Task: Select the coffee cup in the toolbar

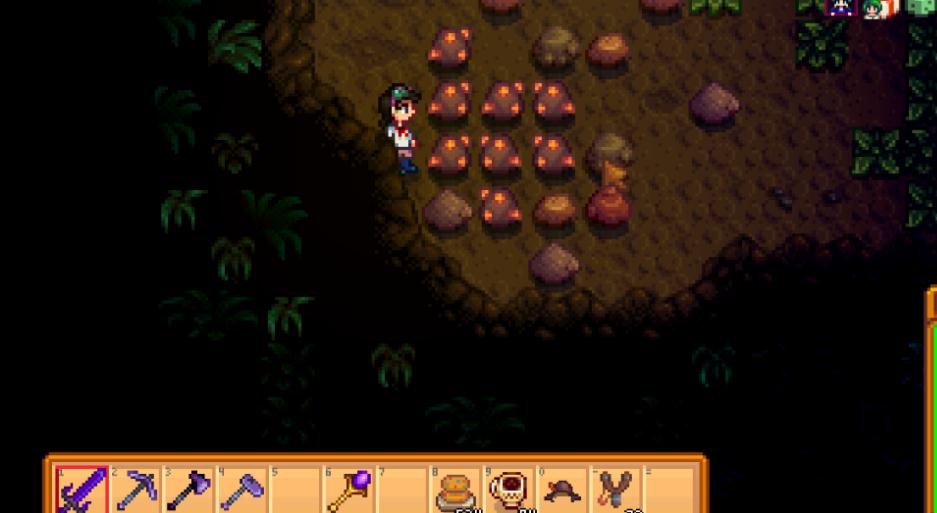Action: 510,491
